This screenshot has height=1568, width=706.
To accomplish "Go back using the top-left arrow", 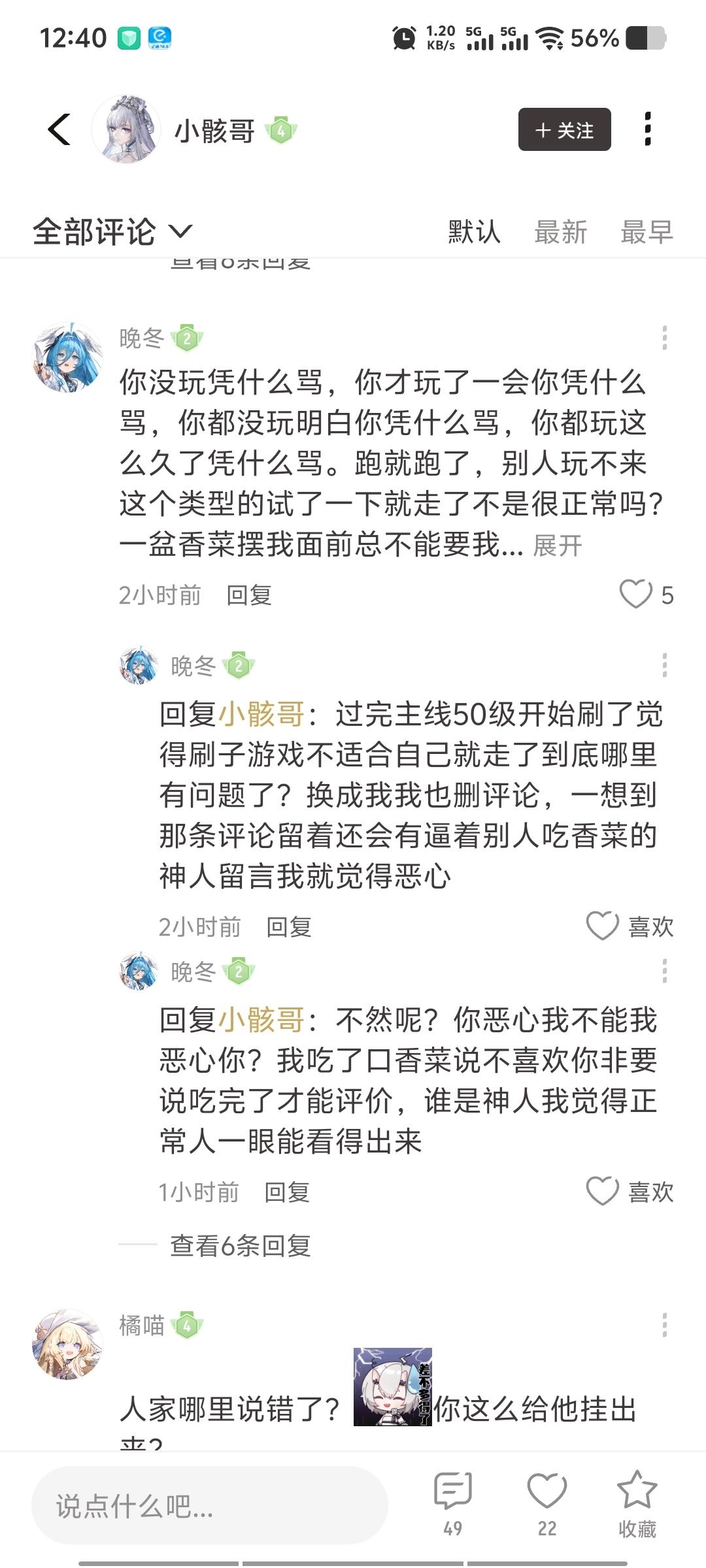I will click(59, 129).
